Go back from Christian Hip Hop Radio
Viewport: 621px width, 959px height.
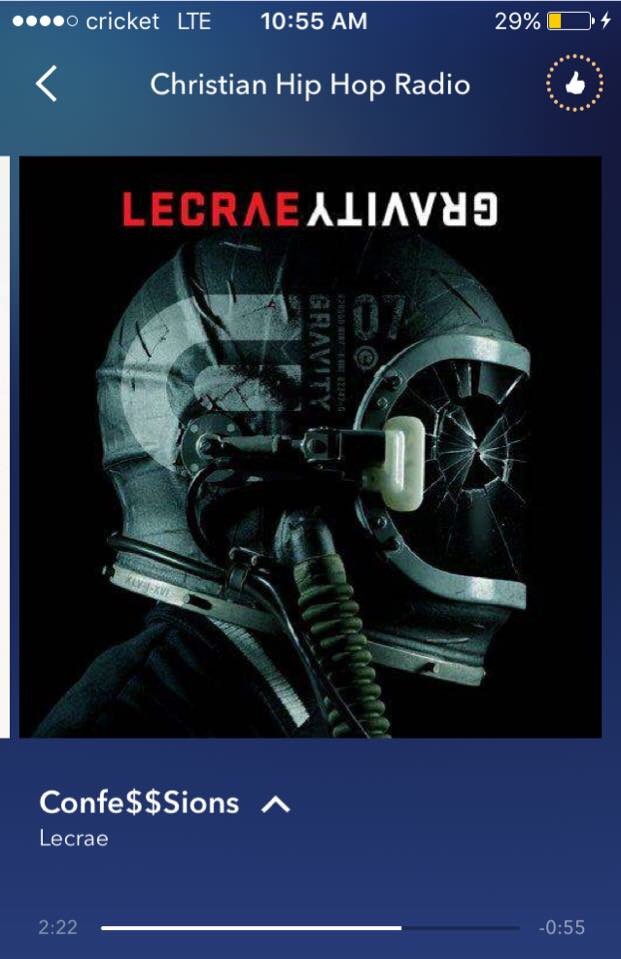click(x=46, y=85)
